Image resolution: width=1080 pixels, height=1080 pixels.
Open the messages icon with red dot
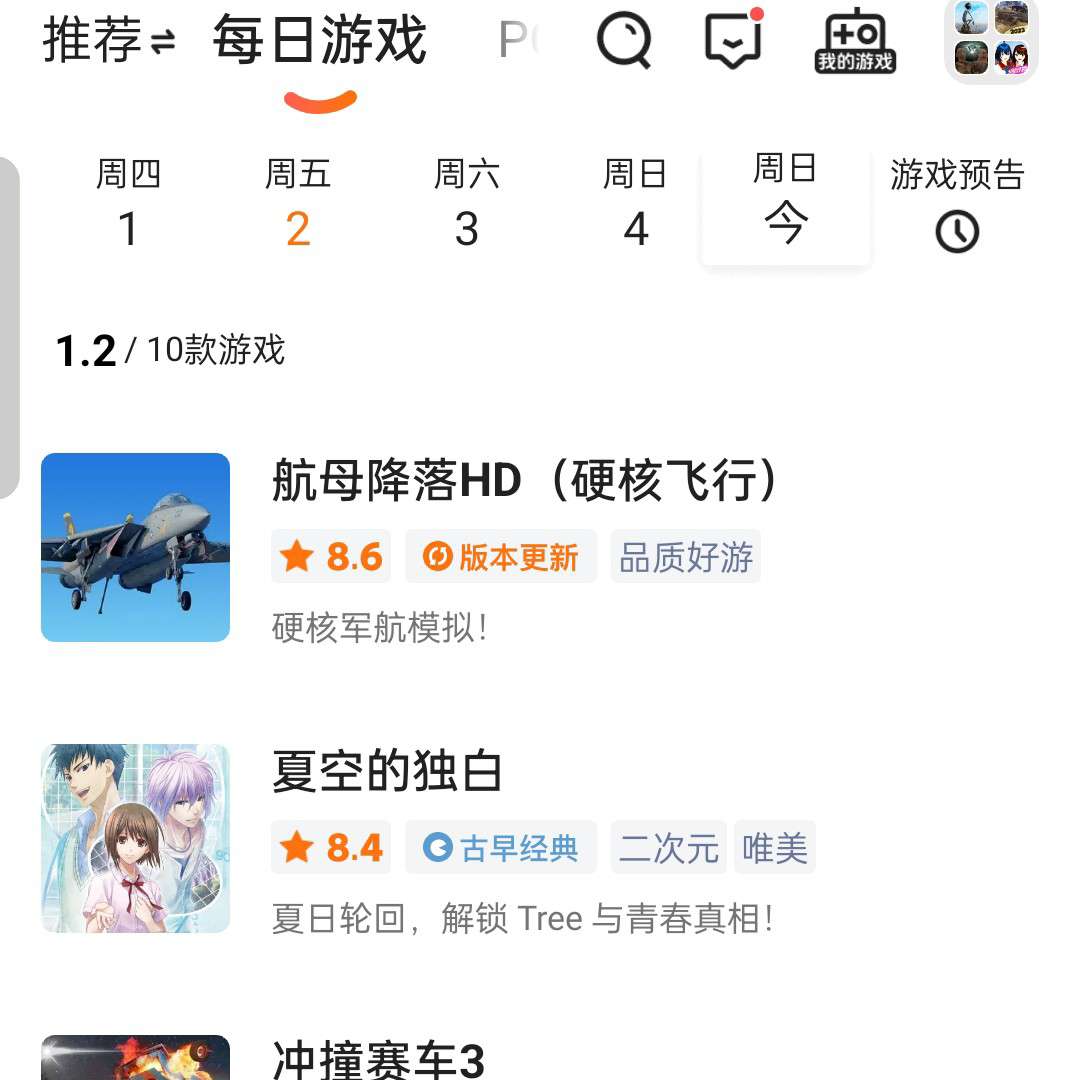734,40
